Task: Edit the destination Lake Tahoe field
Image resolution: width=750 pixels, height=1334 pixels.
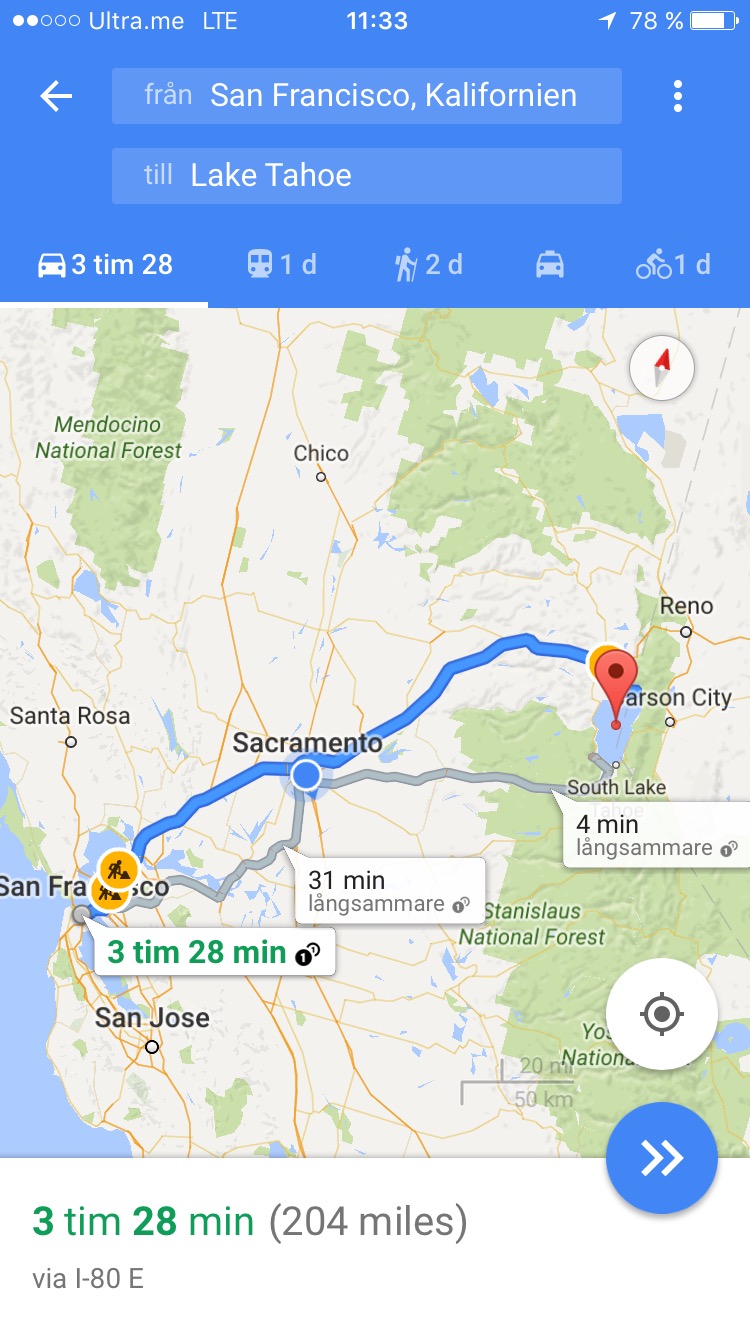Action: click(367, 176)
